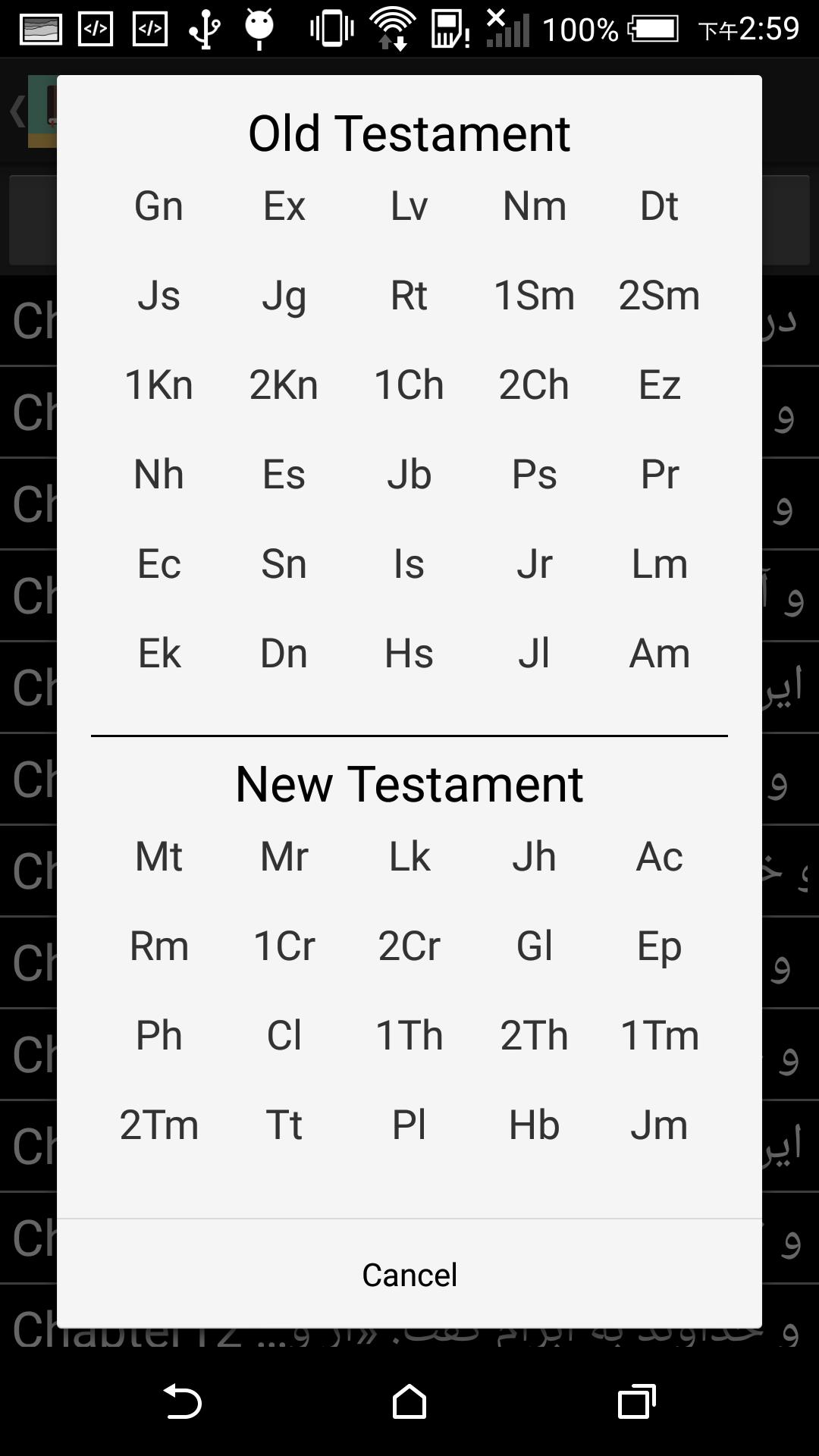Select 2Kn in Old Testament

point(284,384)
